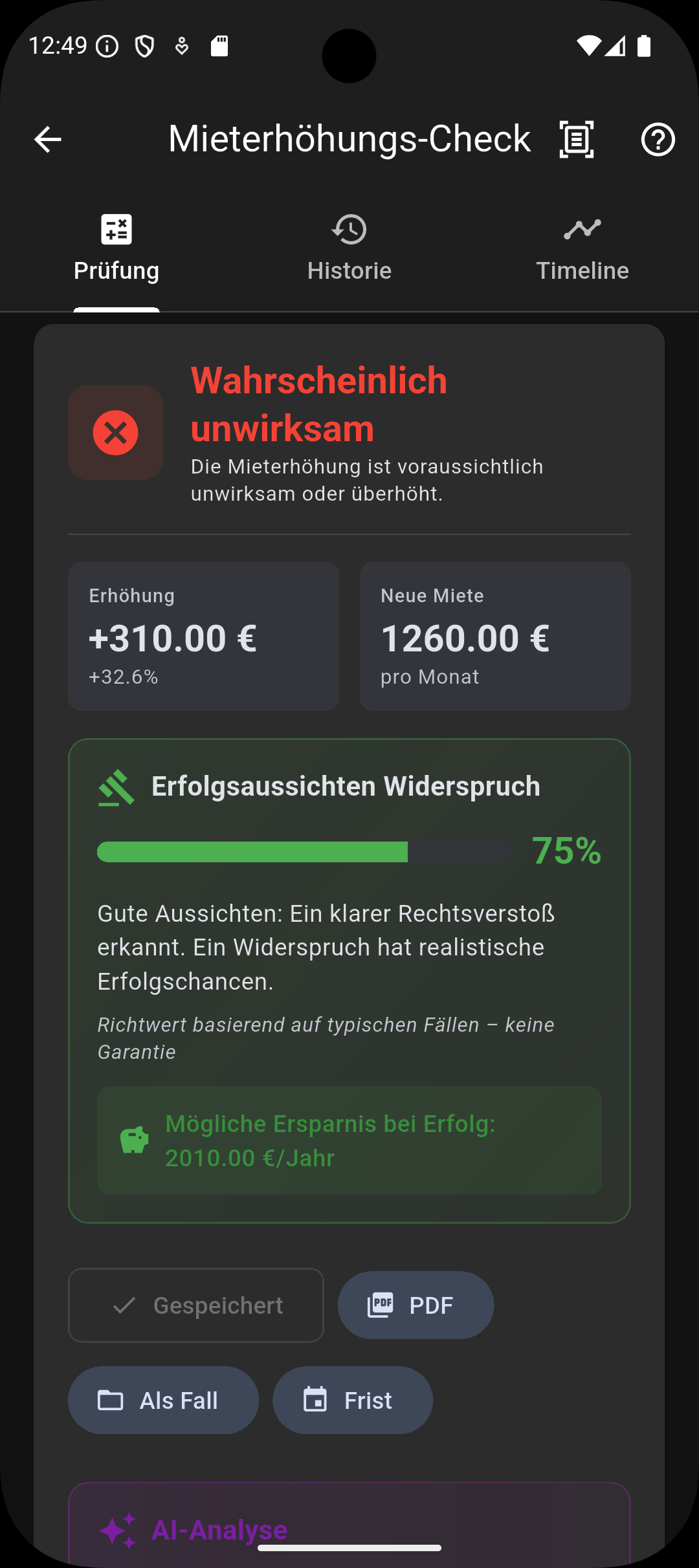Click the red X status icon
The image size is (699, 1568).
coord(116,432)
